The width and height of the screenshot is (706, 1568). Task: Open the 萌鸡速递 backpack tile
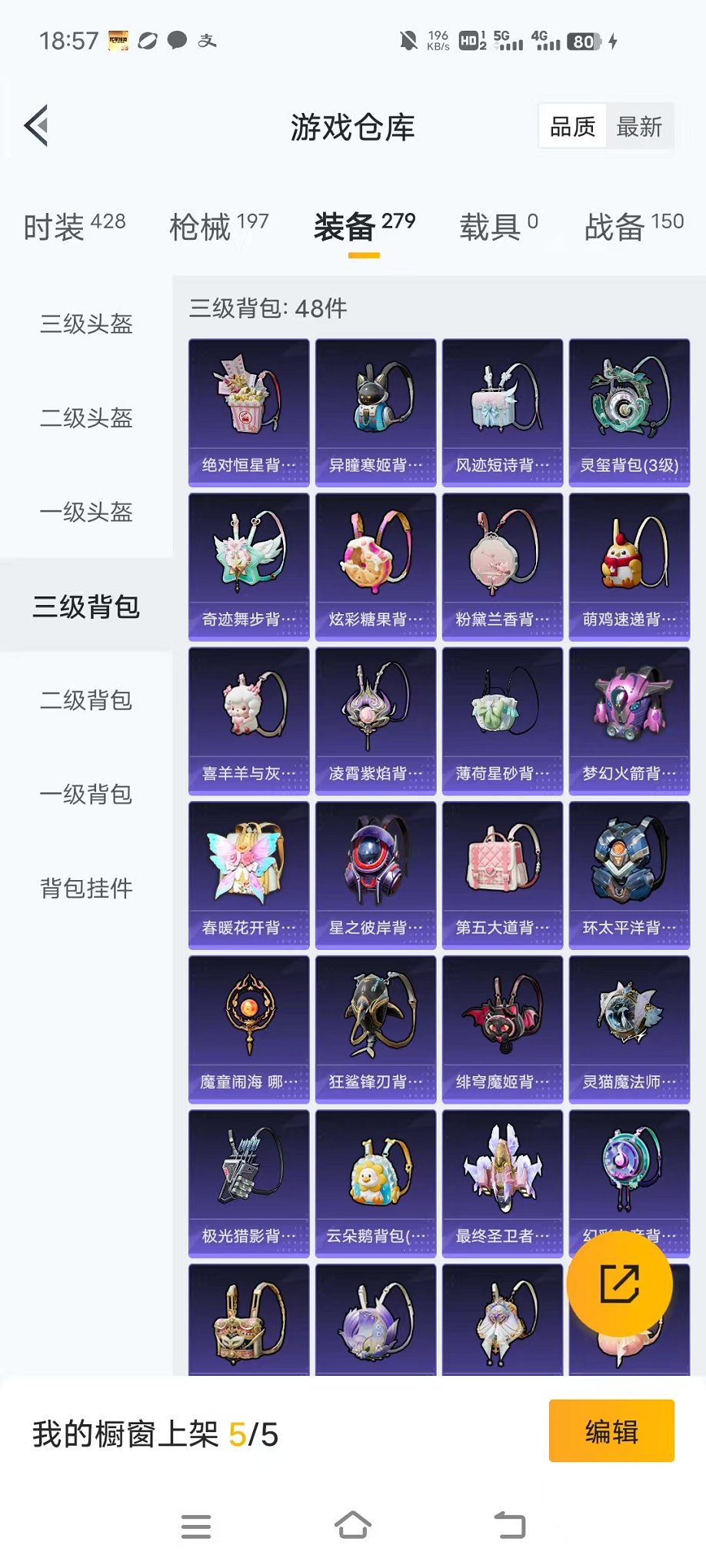[629, 566]
